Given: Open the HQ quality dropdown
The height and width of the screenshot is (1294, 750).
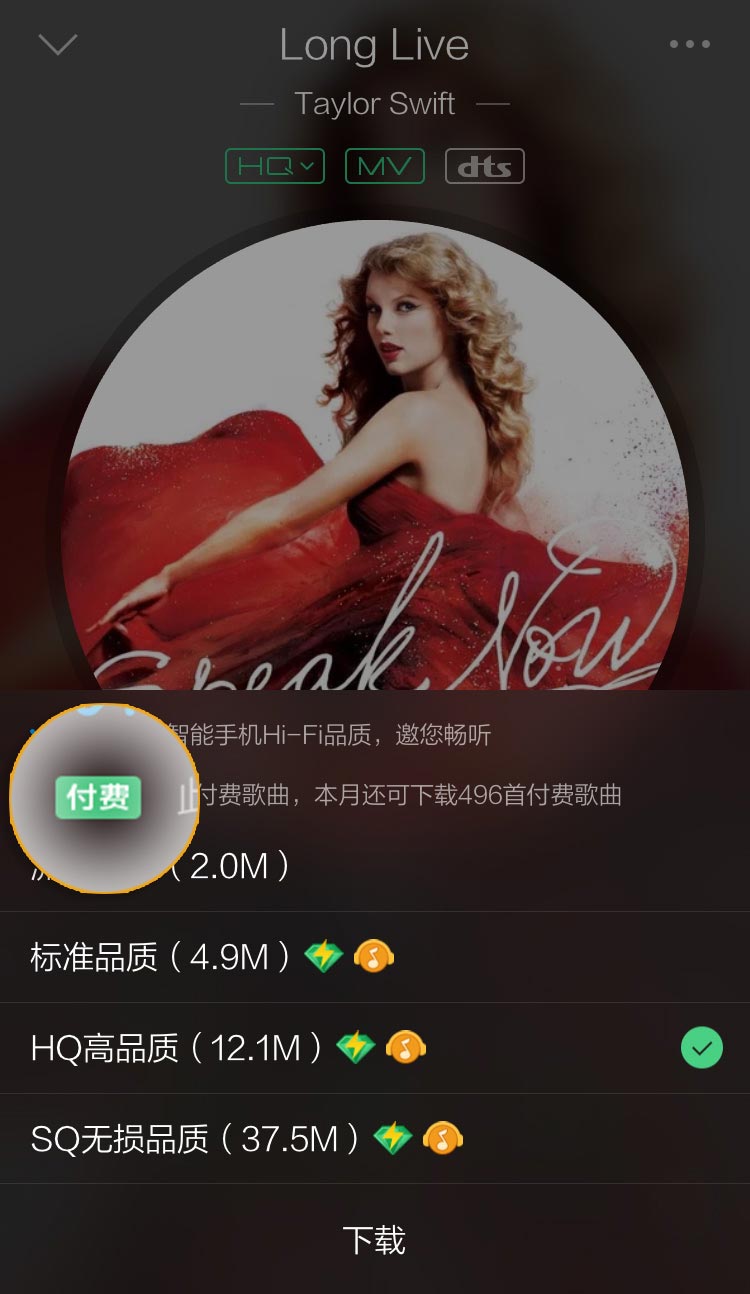Looking at the screenshot, I should 275,166.
